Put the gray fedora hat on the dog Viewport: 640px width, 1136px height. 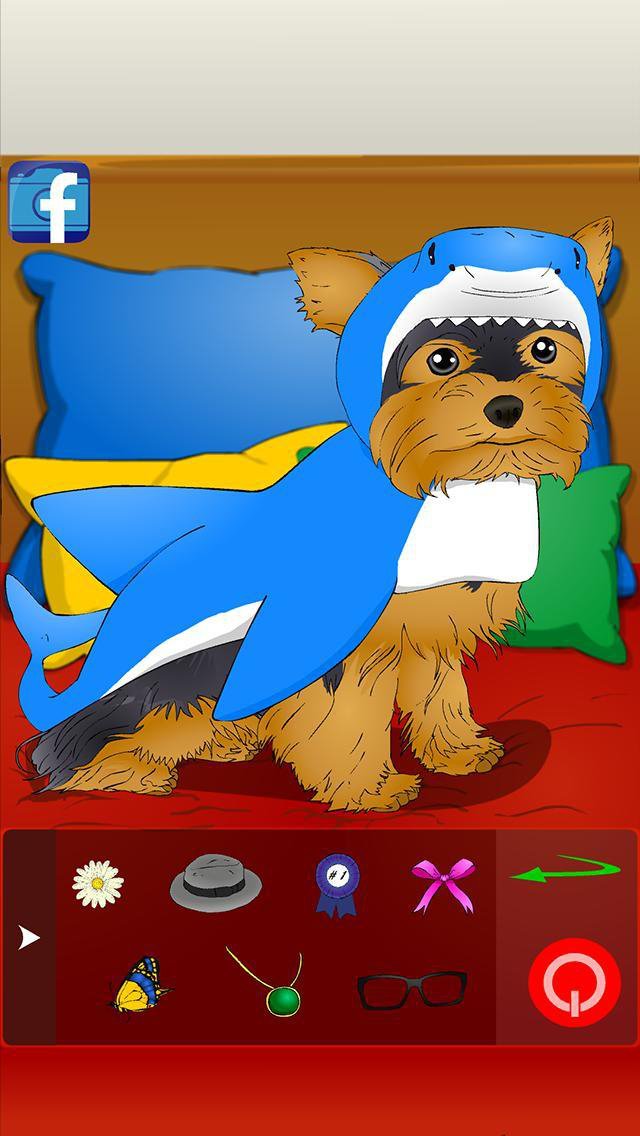216,882
